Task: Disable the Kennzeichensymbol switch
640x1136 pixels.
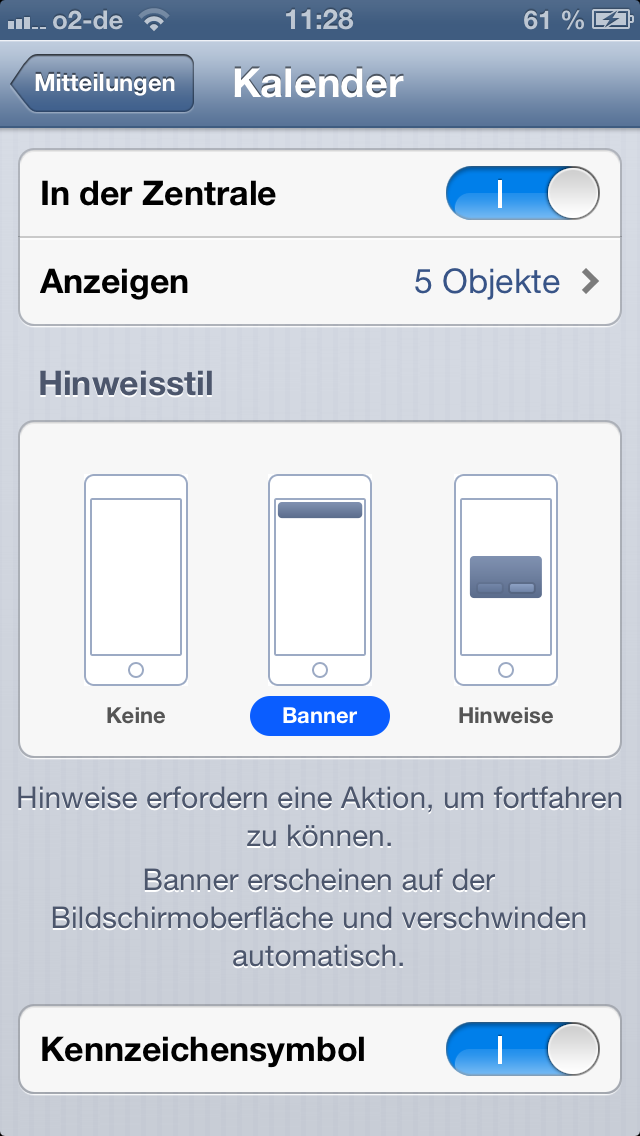Action: tap(522, 1049)
